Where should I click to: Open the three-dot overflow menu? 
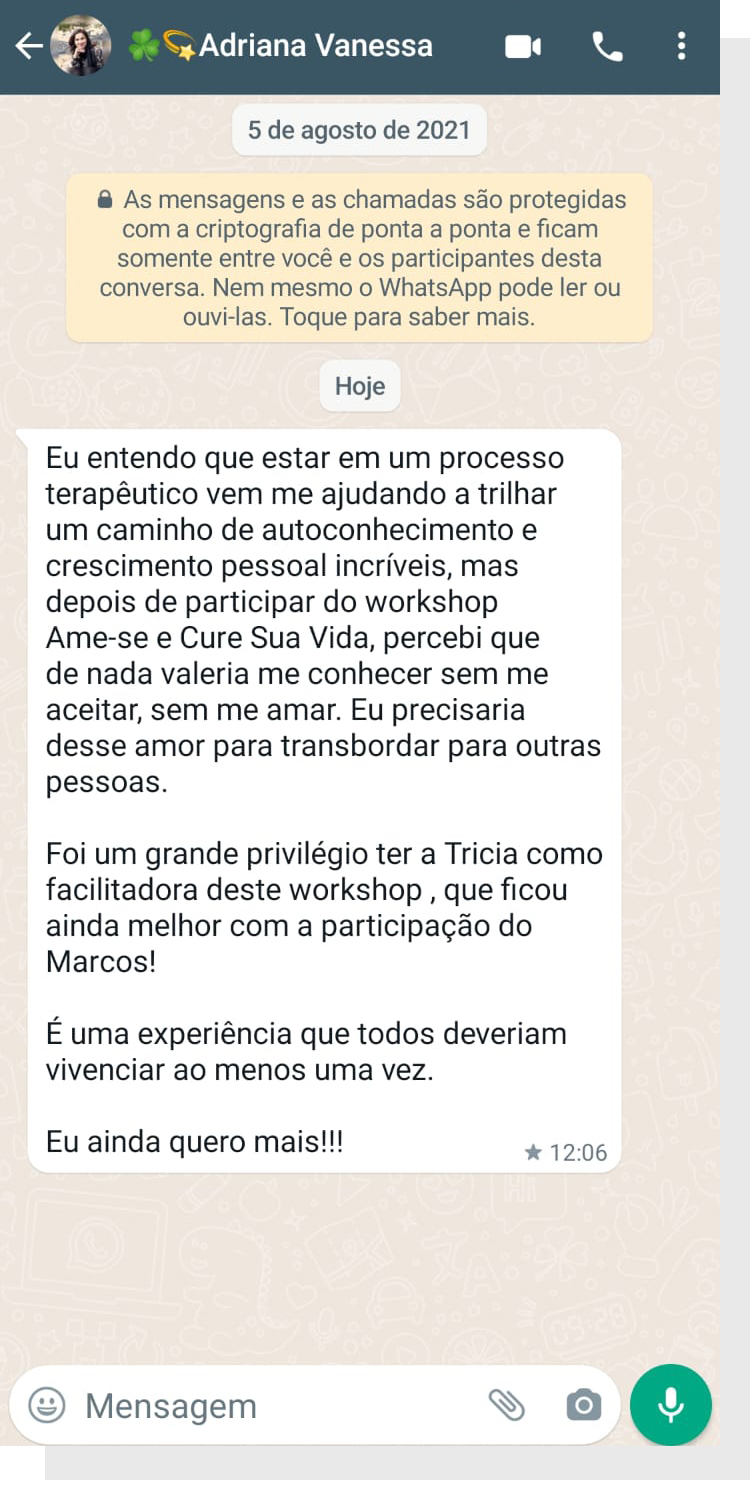(683, 44)
